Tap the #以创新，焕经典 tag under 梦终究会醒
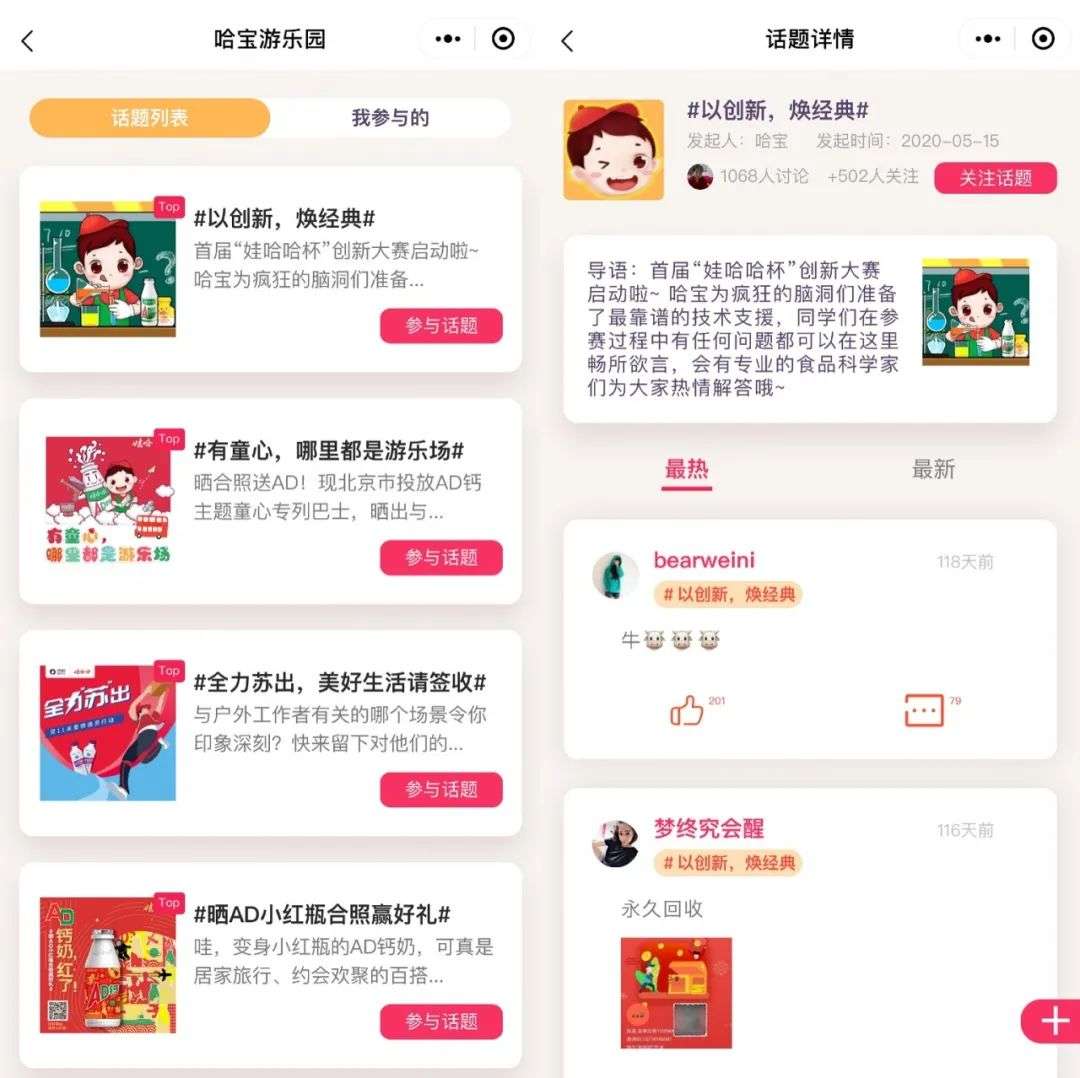Image resolution: width=1080 pixels, height=1078 pixels. click(728, 863)
